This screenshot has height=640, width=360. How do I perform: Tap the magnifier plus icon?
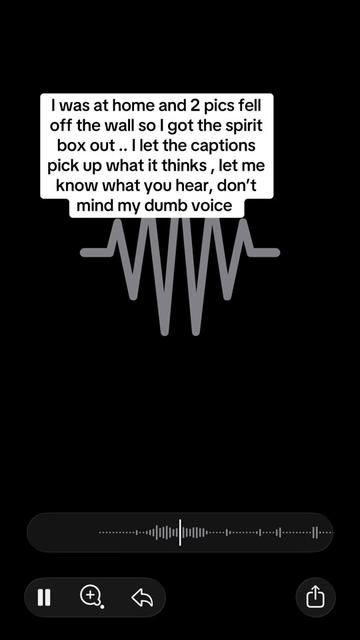91,597
